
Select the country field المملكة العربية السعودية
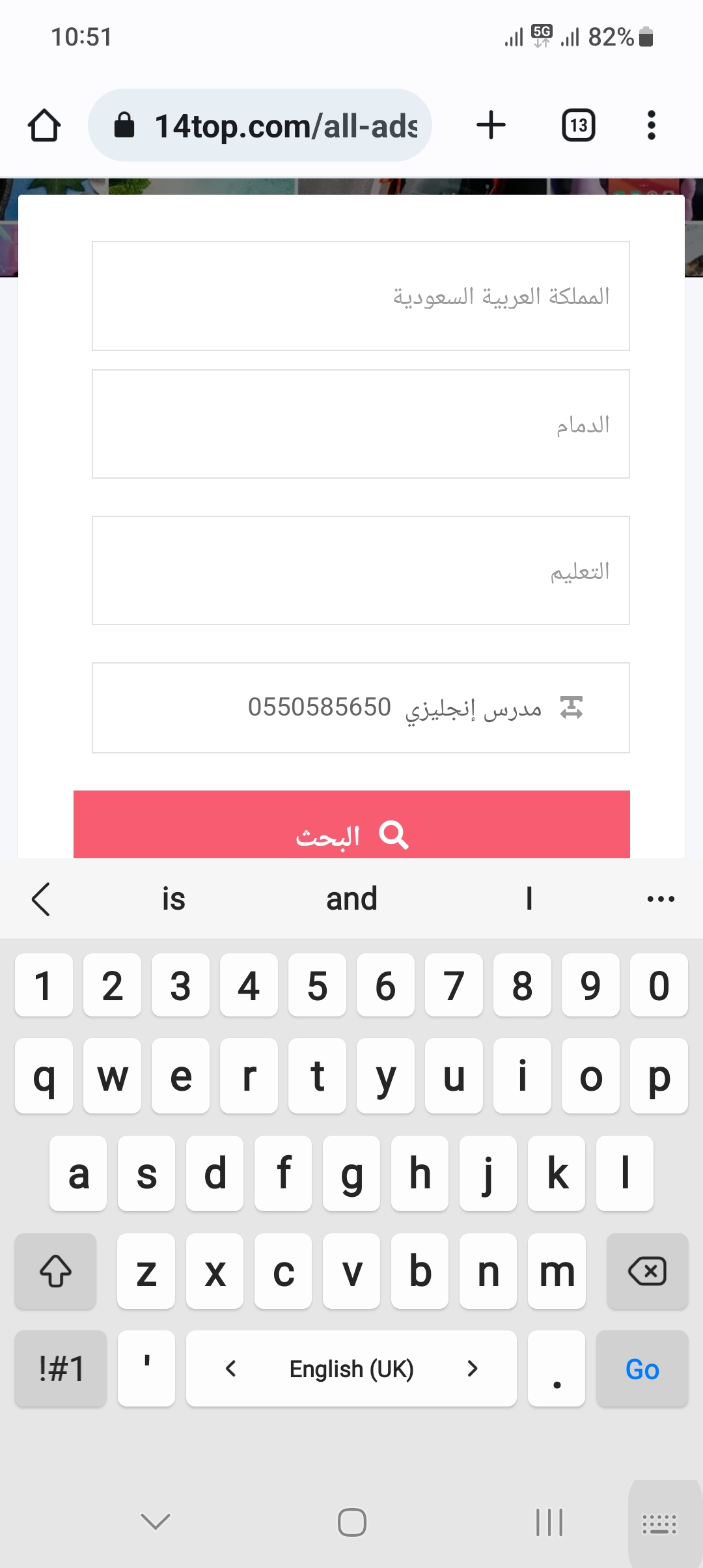pyautogui.click(x=361, y=296)
